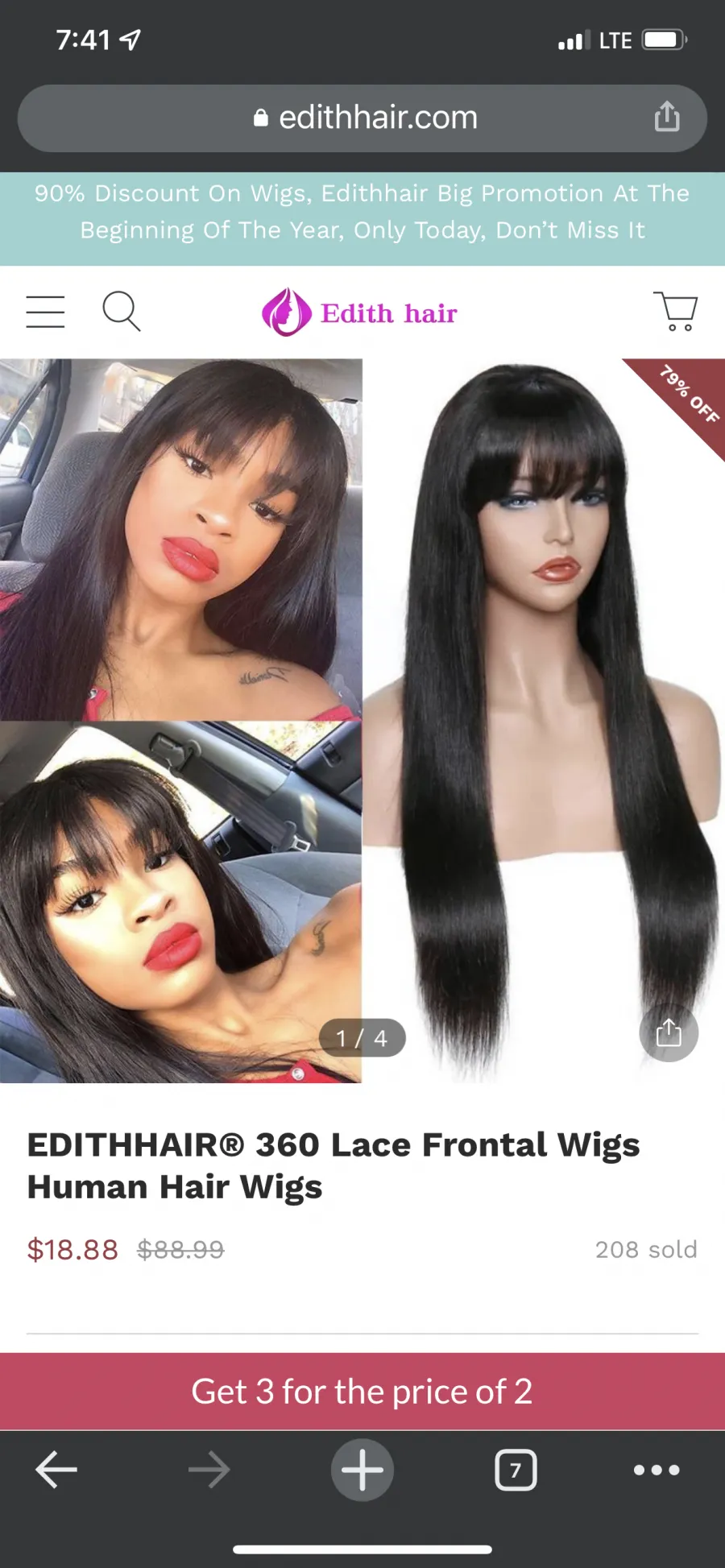
Task: Open the hamburger menu
Action: coord(45,312)
